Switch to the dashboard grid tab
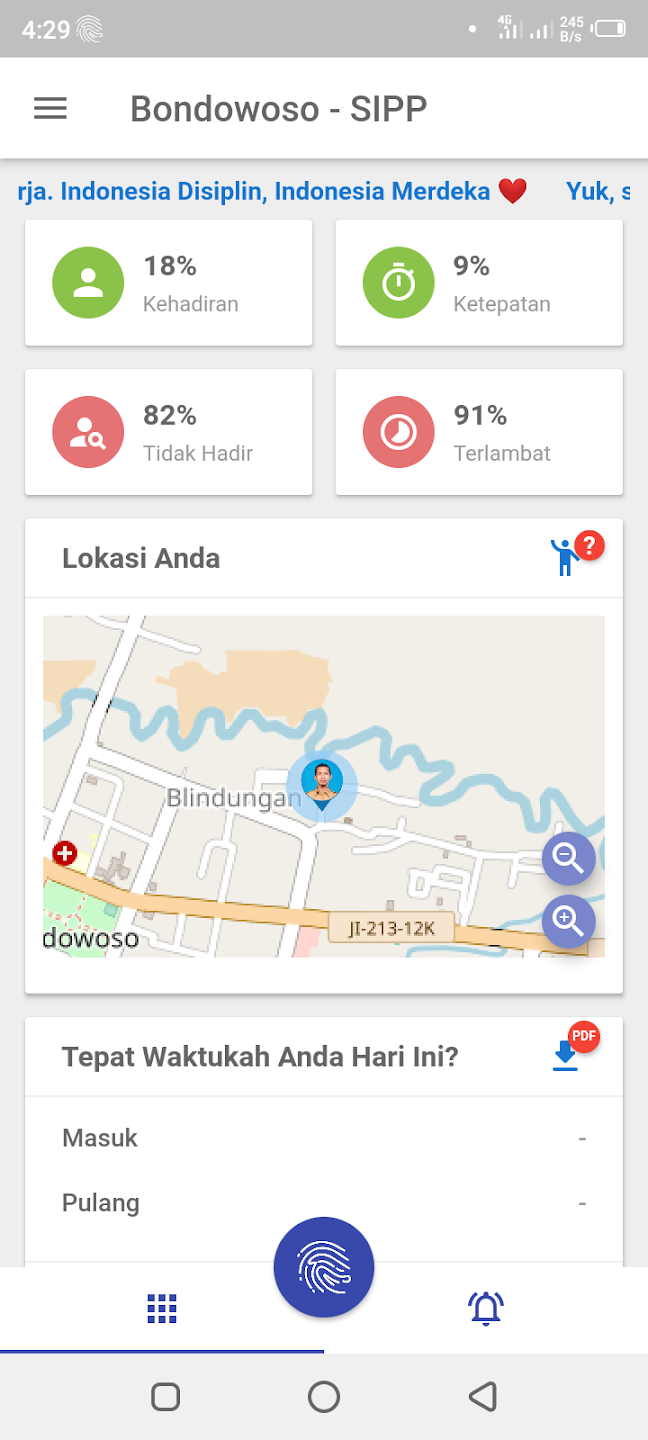This screenshot has height=1440, width=648. (x=162, y=1308)
